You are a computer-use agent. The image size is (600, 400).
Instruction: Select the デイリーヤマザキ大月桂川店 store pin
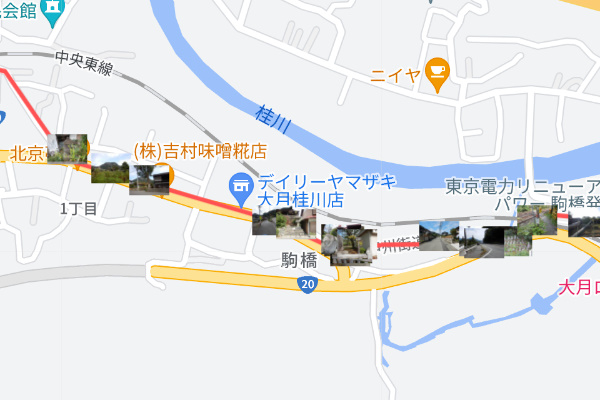point(240,185)
